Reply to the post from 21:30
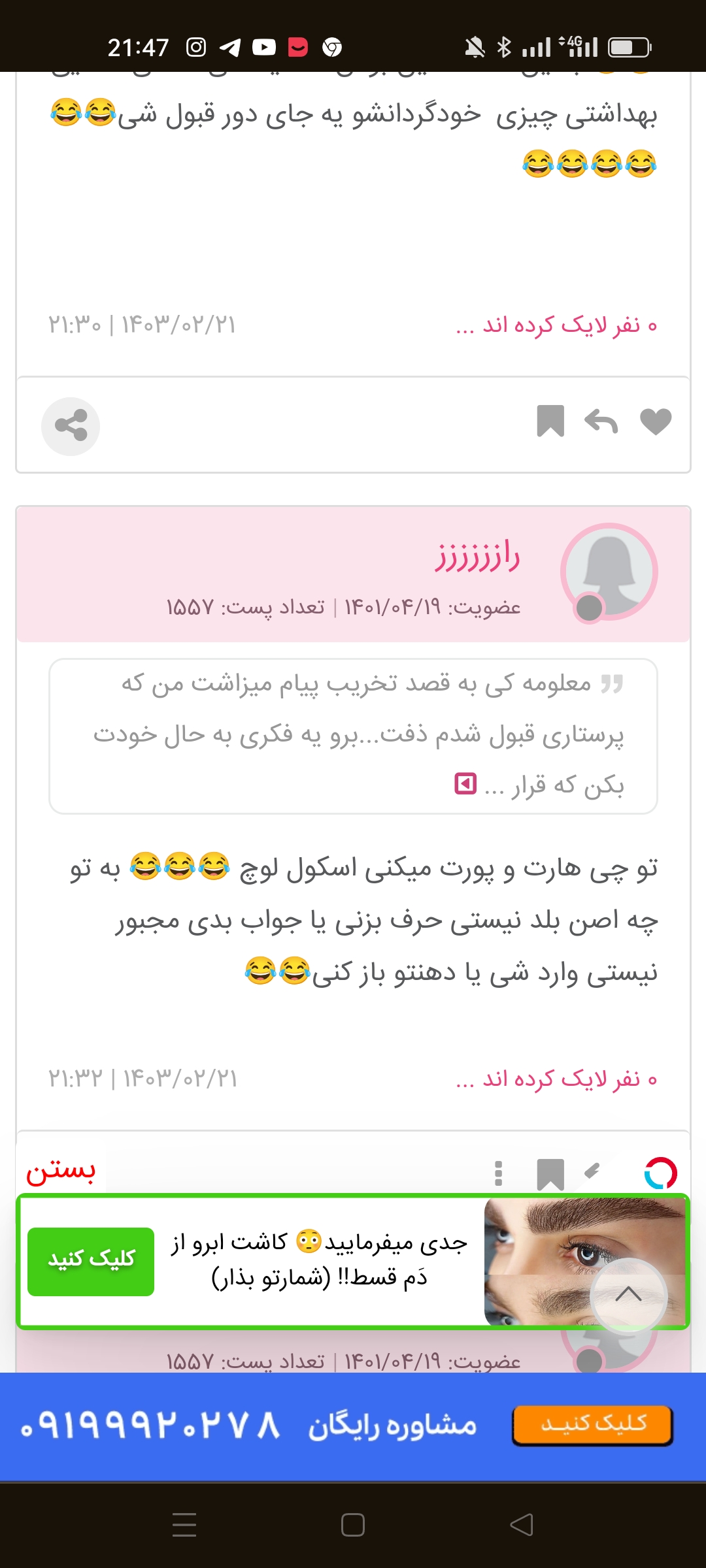The height and width of the screenshot is (1568, 706). (601, 421)
